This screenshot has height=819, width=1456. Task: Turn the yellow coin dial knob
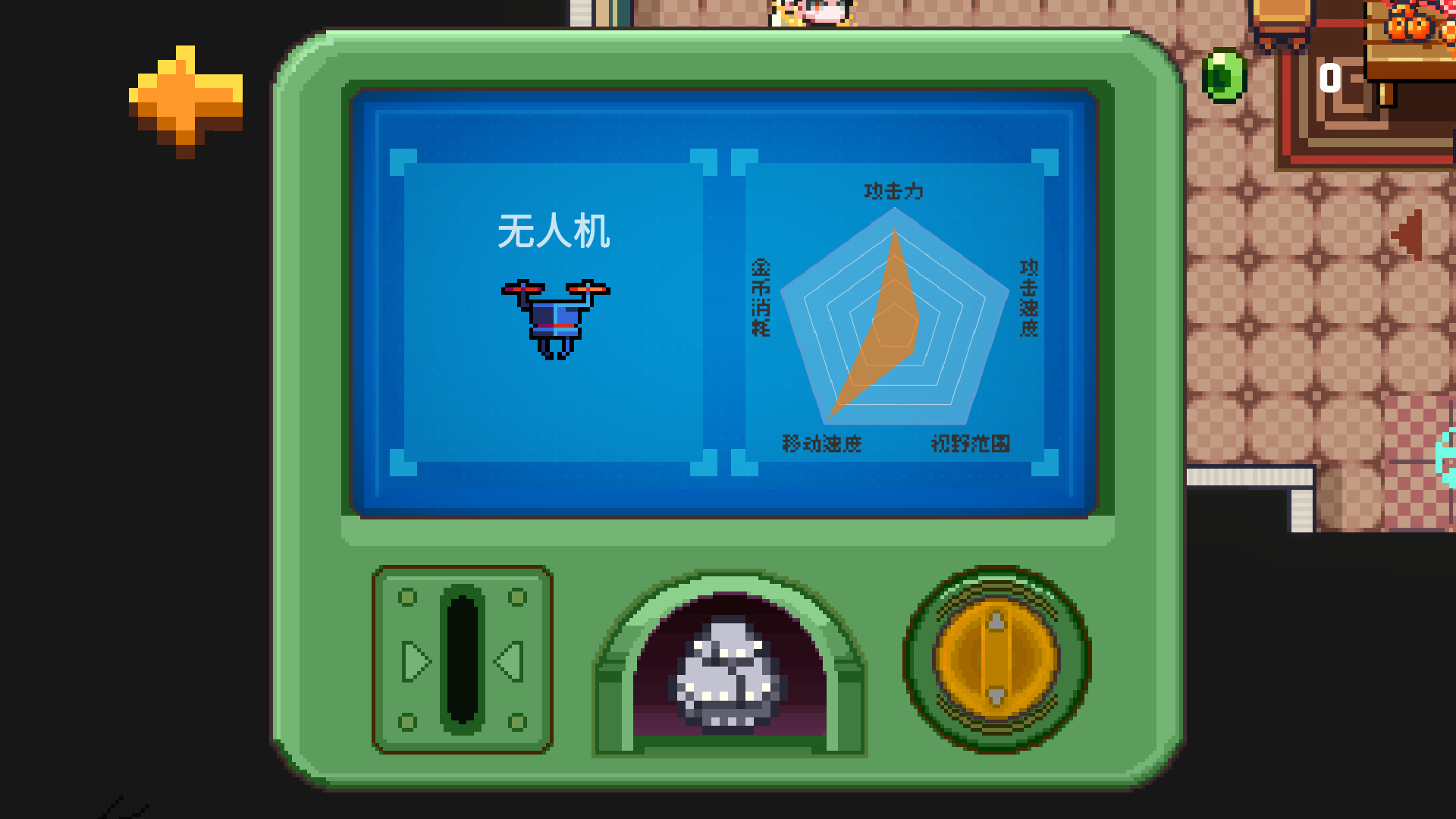coord(996,659)
